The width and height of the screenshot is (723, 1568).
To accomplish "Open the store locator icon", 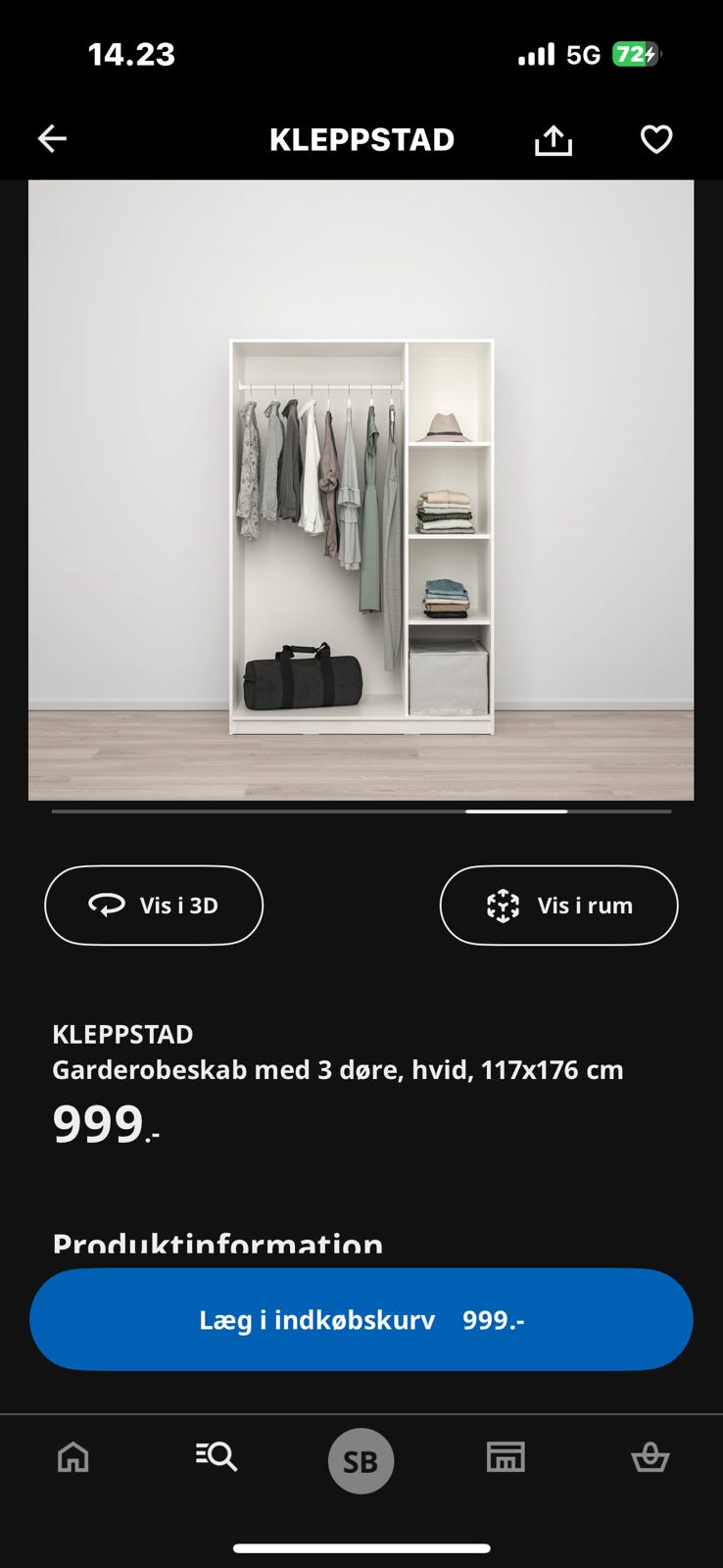I will tap(506, 1458).
